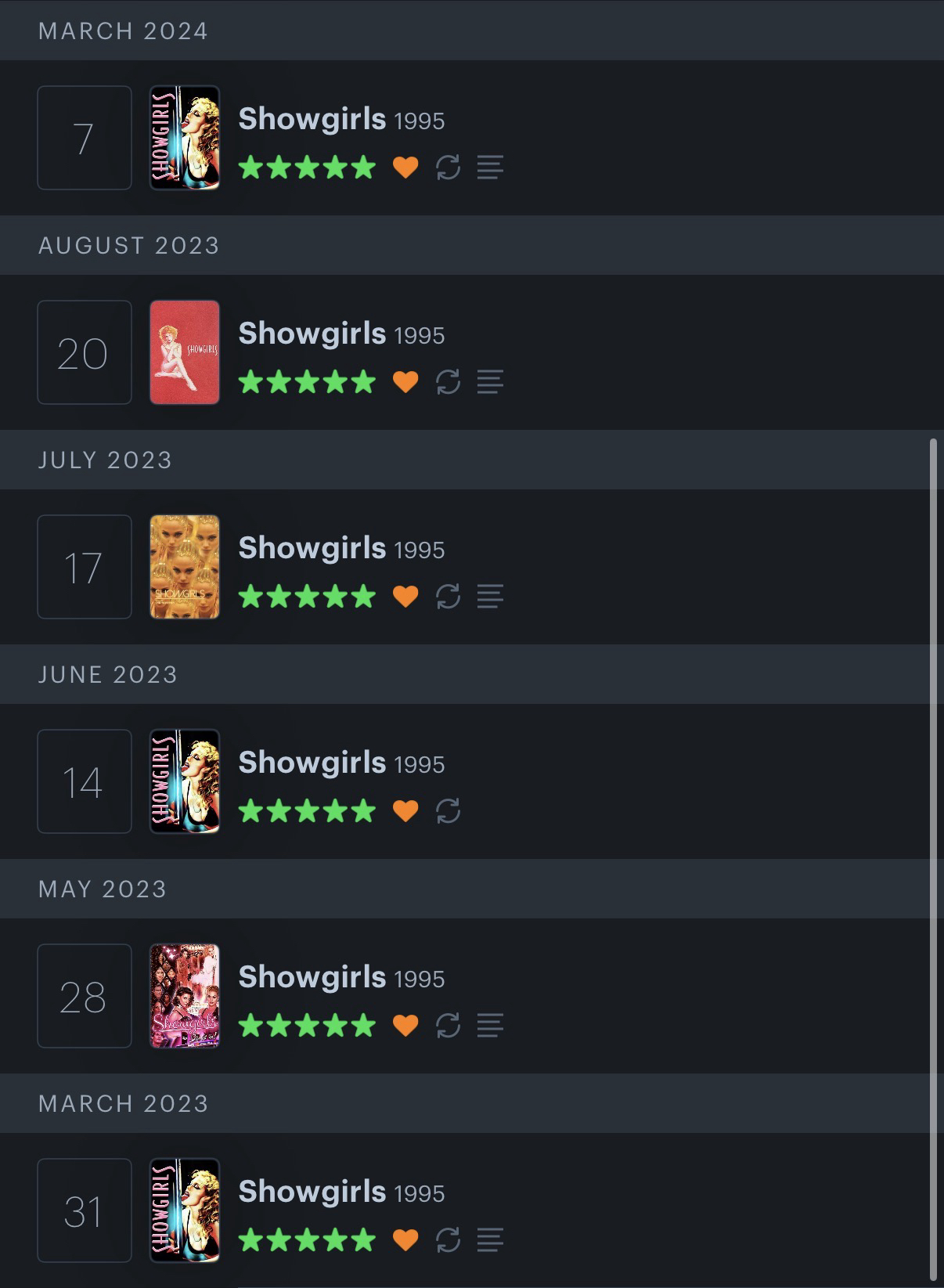The width and height of the screenshot is (944, 1288).
Task: Read the review for March 2024 entry
Action: tap(490, 168)
